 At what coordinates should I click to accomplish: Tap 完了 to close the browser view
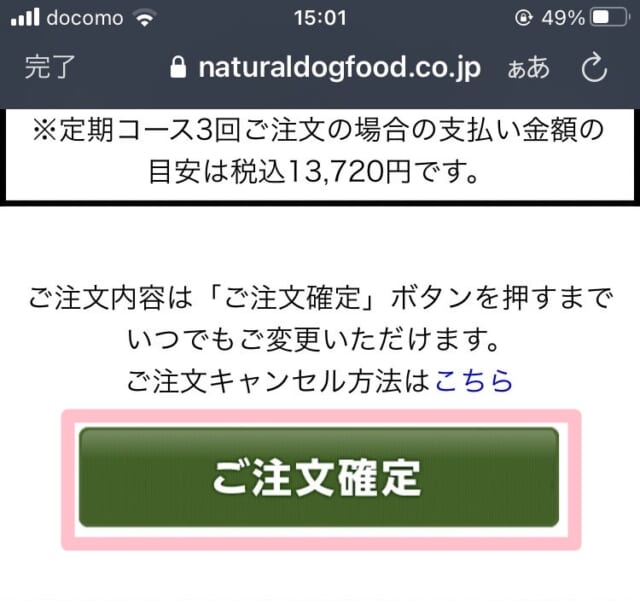pos(50,68)
